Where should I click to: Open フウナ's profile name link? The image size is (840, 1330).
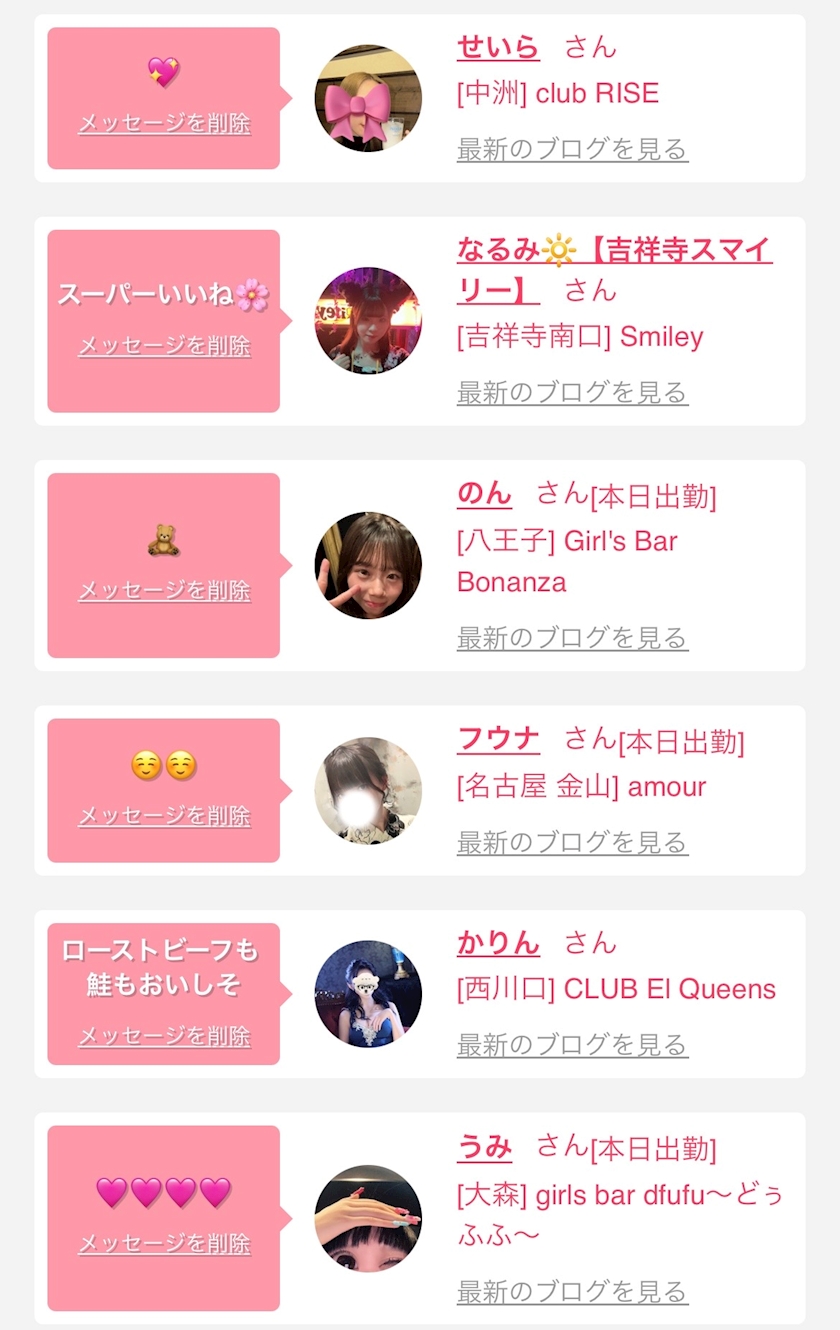point(498,739)
